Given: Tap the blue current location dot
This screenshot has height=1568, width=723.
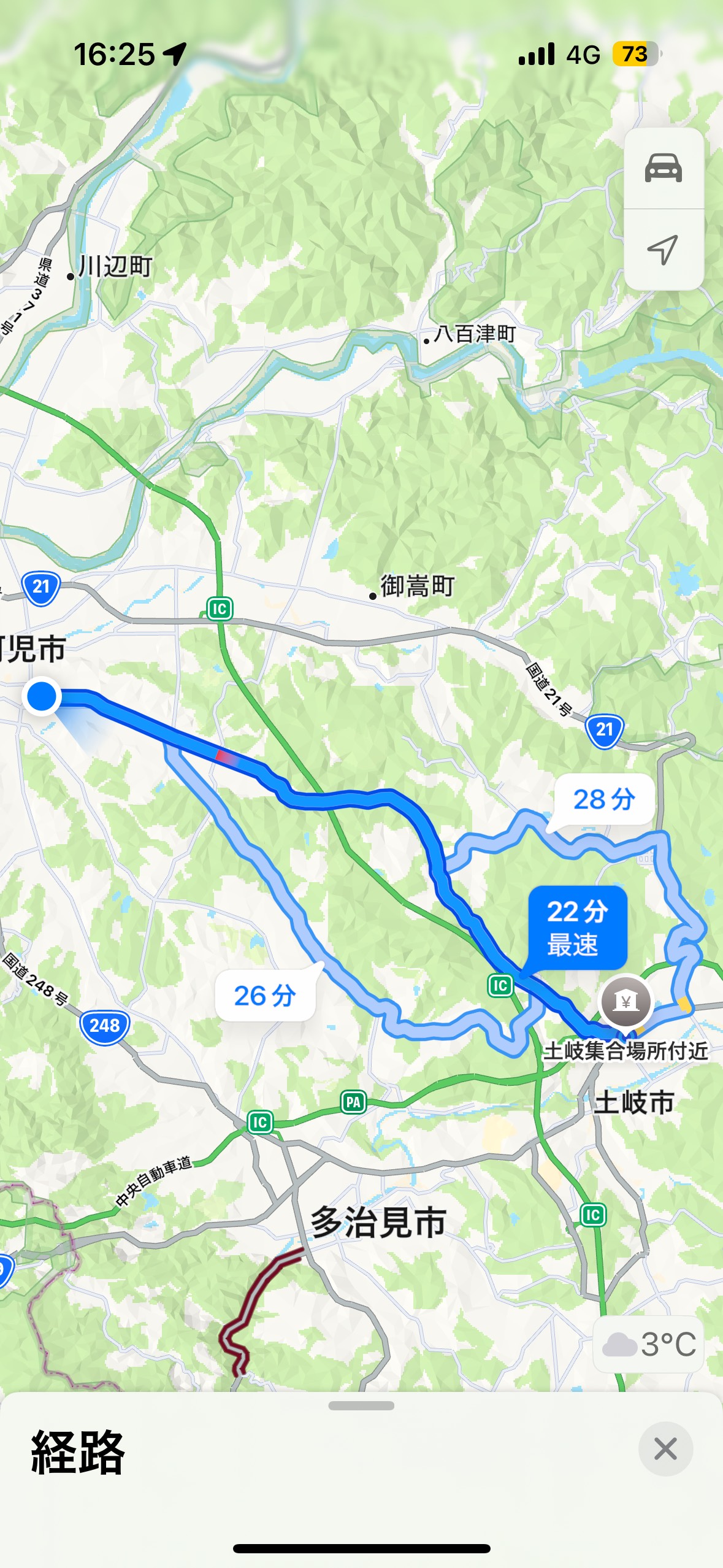Looking at the screenshot, I should point(42,696).
